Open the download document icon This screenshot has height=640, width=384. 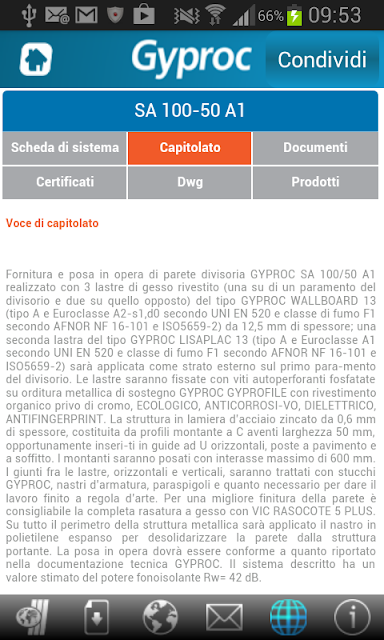[x=96, y=616]
